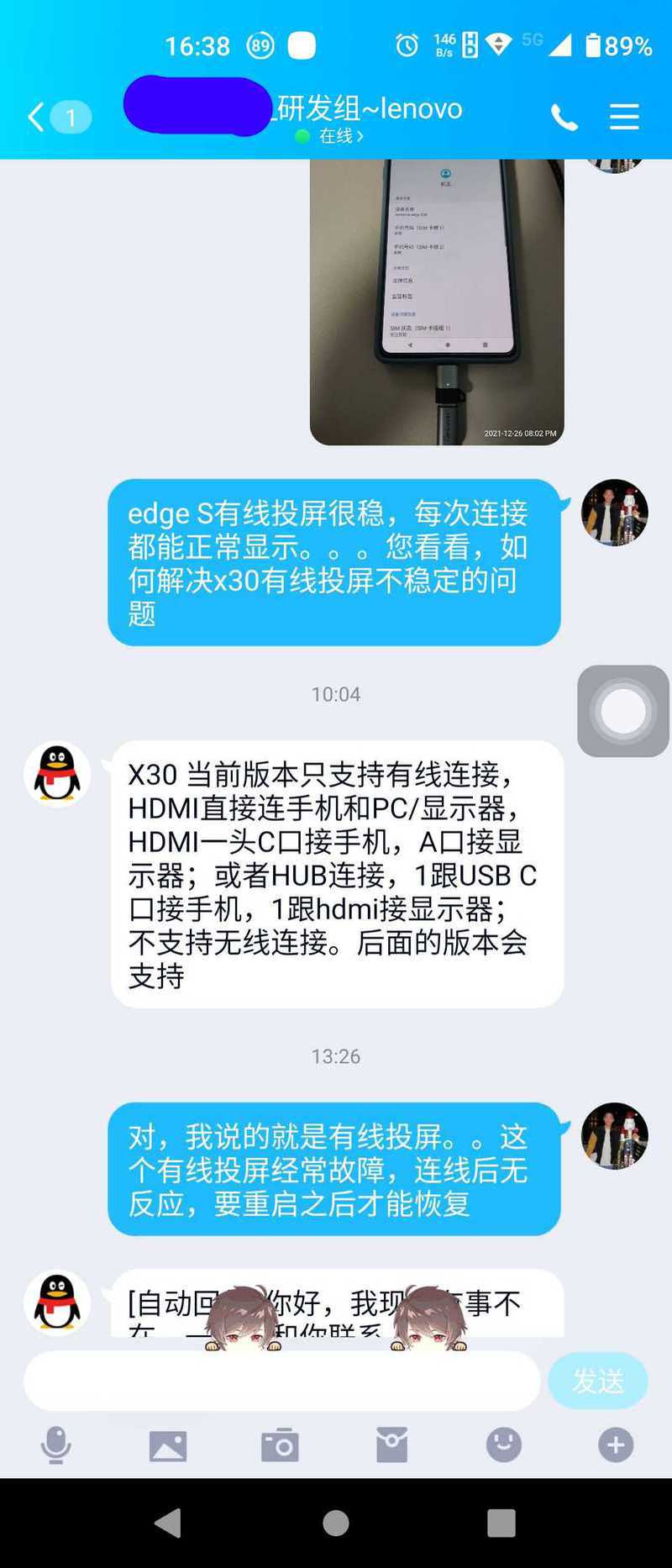The height and width of the screenshot is (1568, 672).
Task: Open the system recent apps button
Action: coord(501,1523)
